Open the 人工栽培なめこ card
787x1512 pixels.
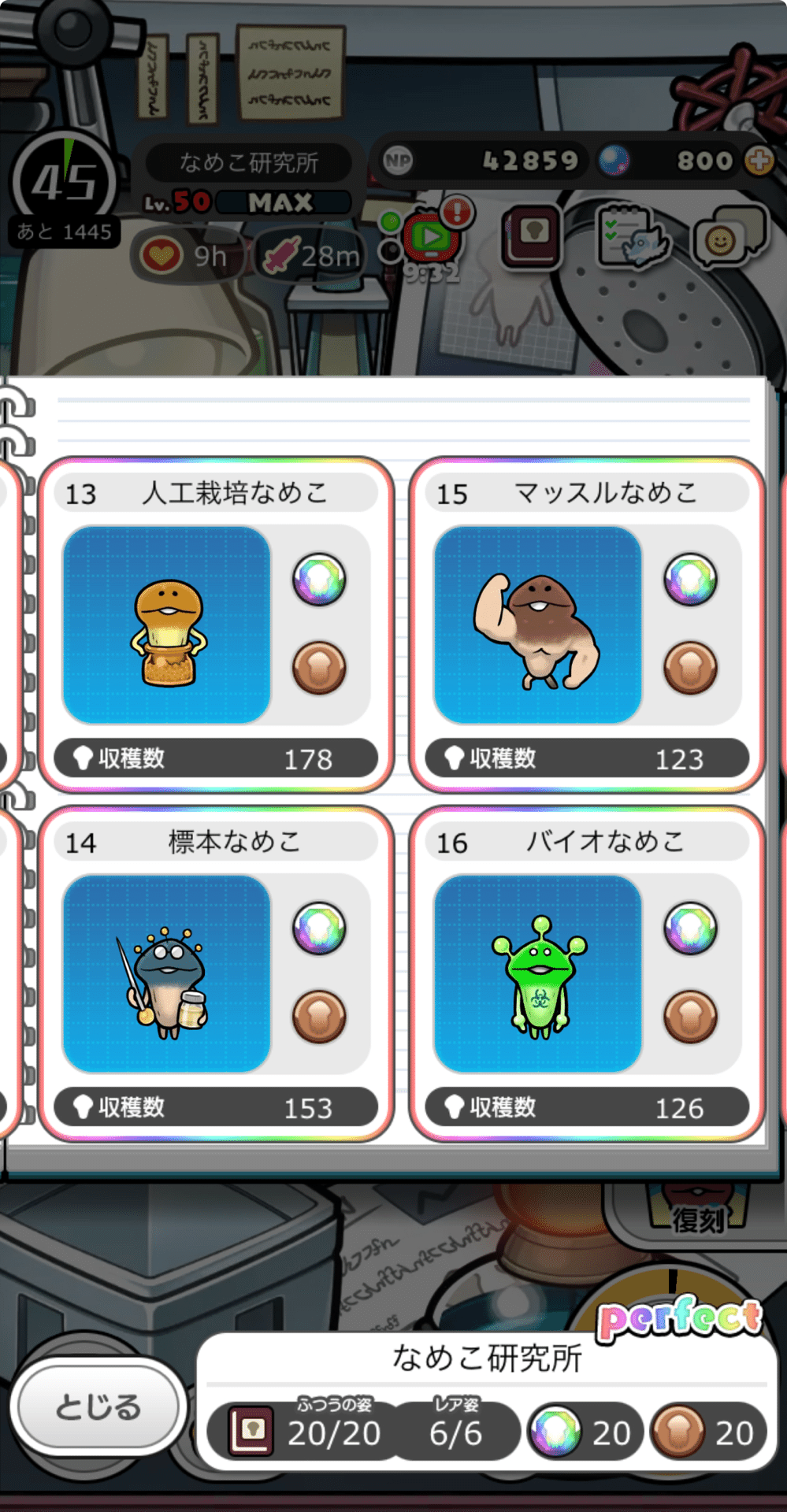point(216,624)
